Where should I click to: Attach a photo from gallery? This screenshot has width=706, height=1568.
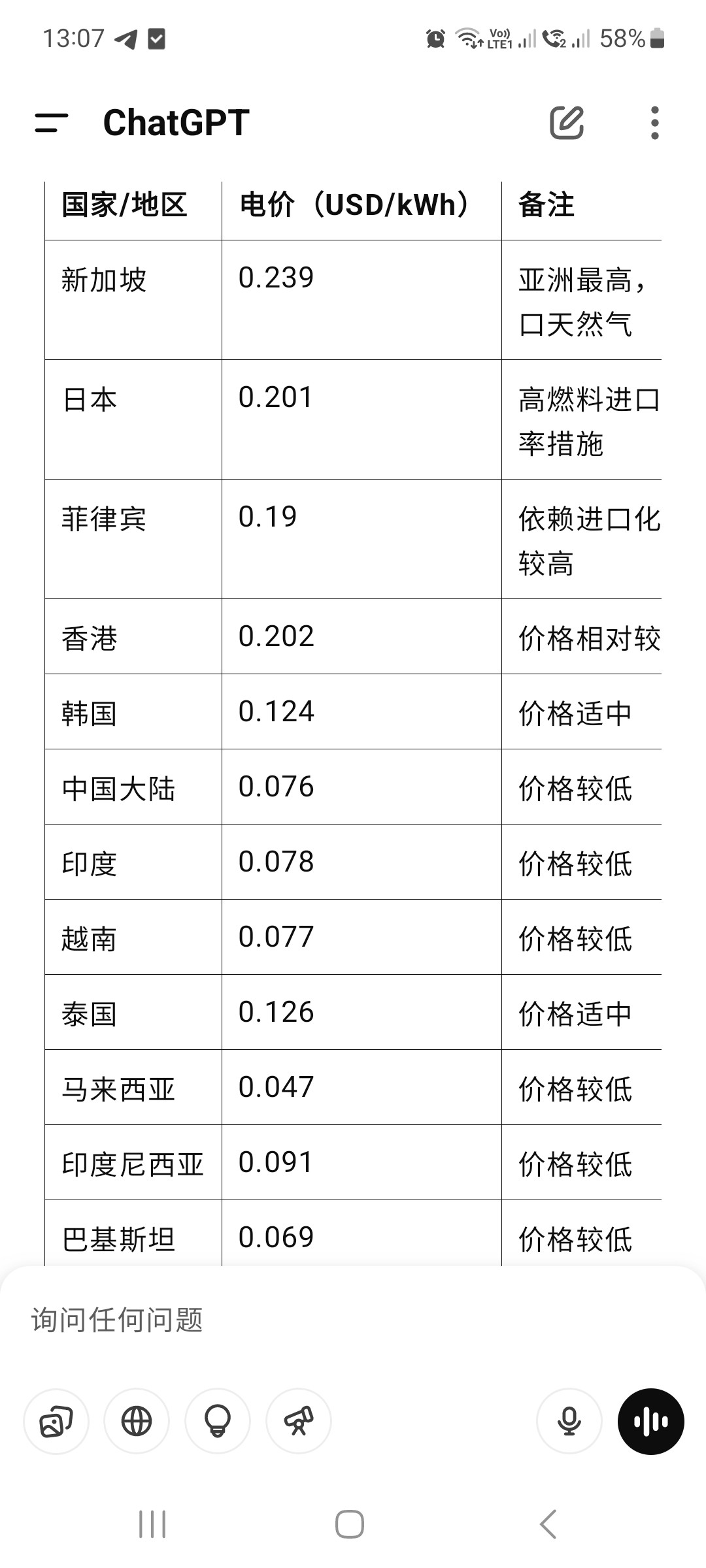pyautogui.click(x=56, y=1421)
